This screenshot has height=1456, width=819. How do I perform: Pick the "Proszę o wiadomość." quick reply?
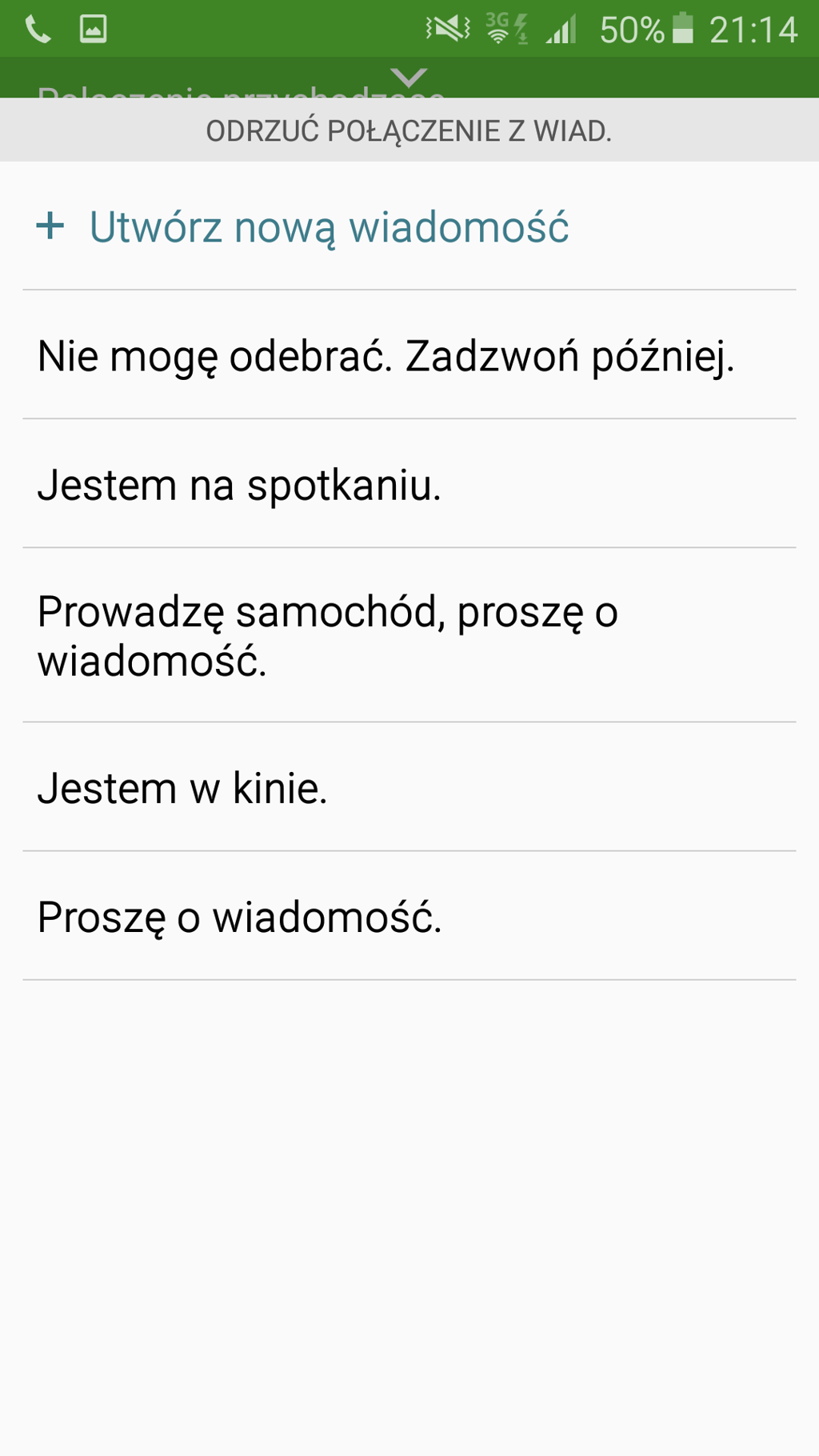pos(239,917)
